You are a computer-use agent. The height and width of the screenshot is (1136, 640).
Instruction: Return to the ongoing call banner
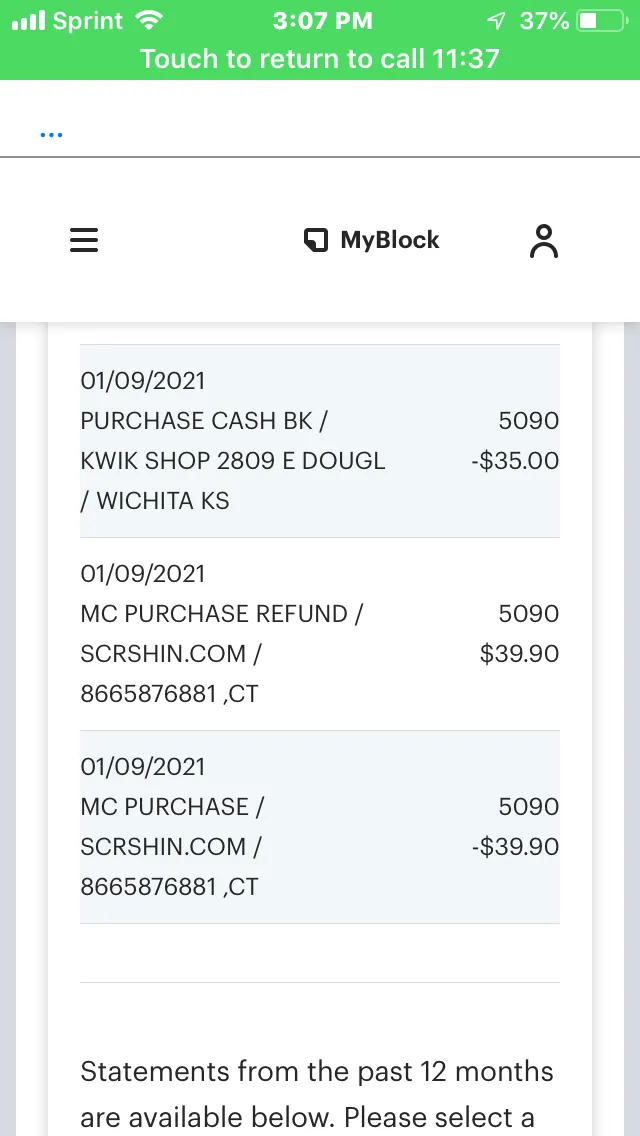[320, 58]
